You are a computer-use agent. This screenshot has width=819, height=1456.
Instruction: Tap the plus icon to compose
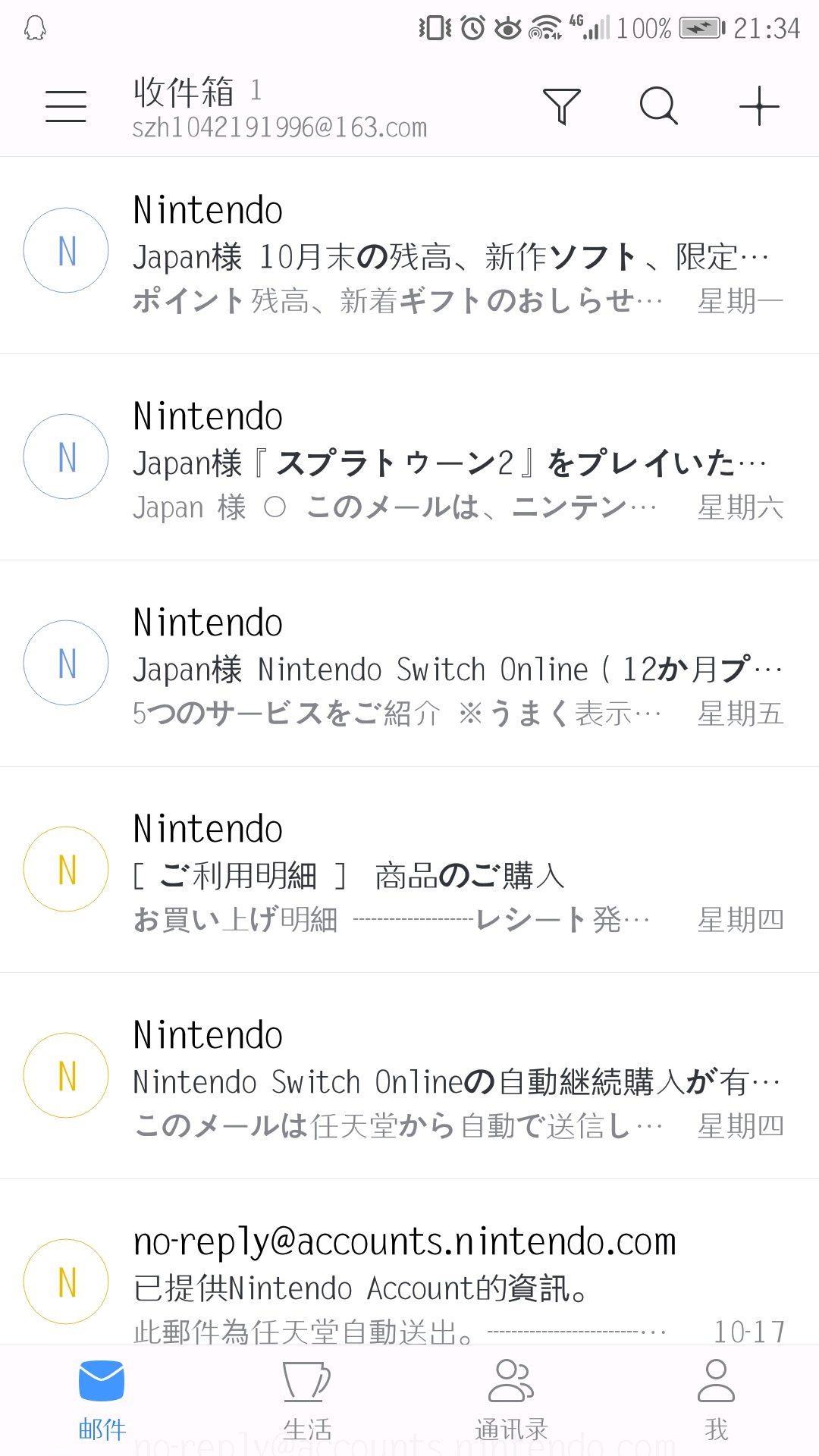759,105
